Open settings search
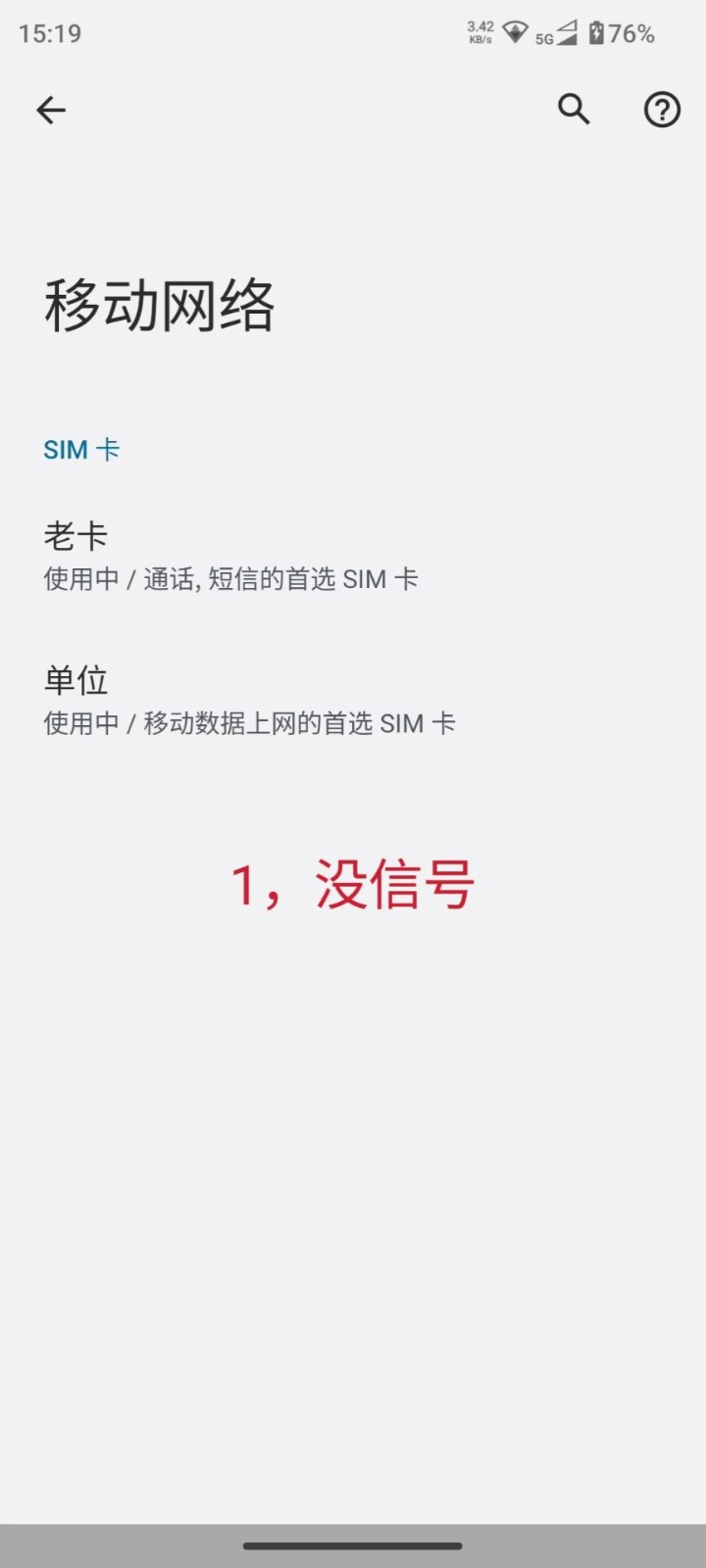 [x=574, y=110]
